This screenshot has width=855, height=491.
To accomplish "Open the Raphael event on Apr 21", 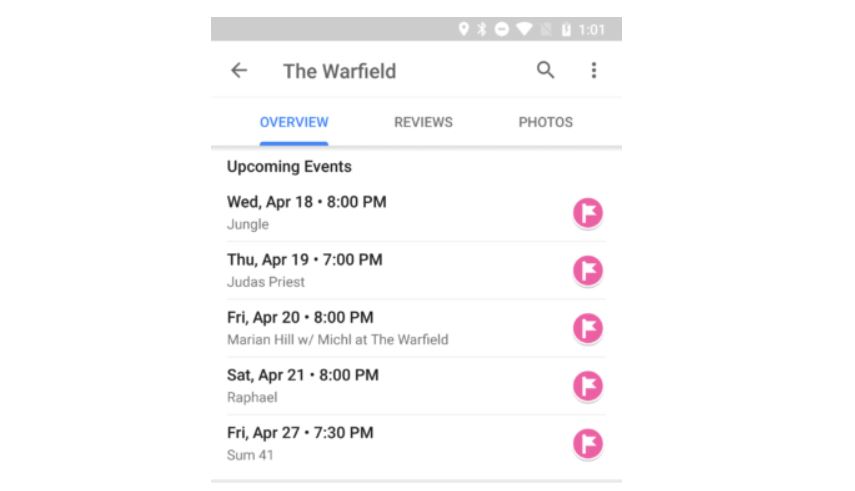I will (x=380, y=386).
